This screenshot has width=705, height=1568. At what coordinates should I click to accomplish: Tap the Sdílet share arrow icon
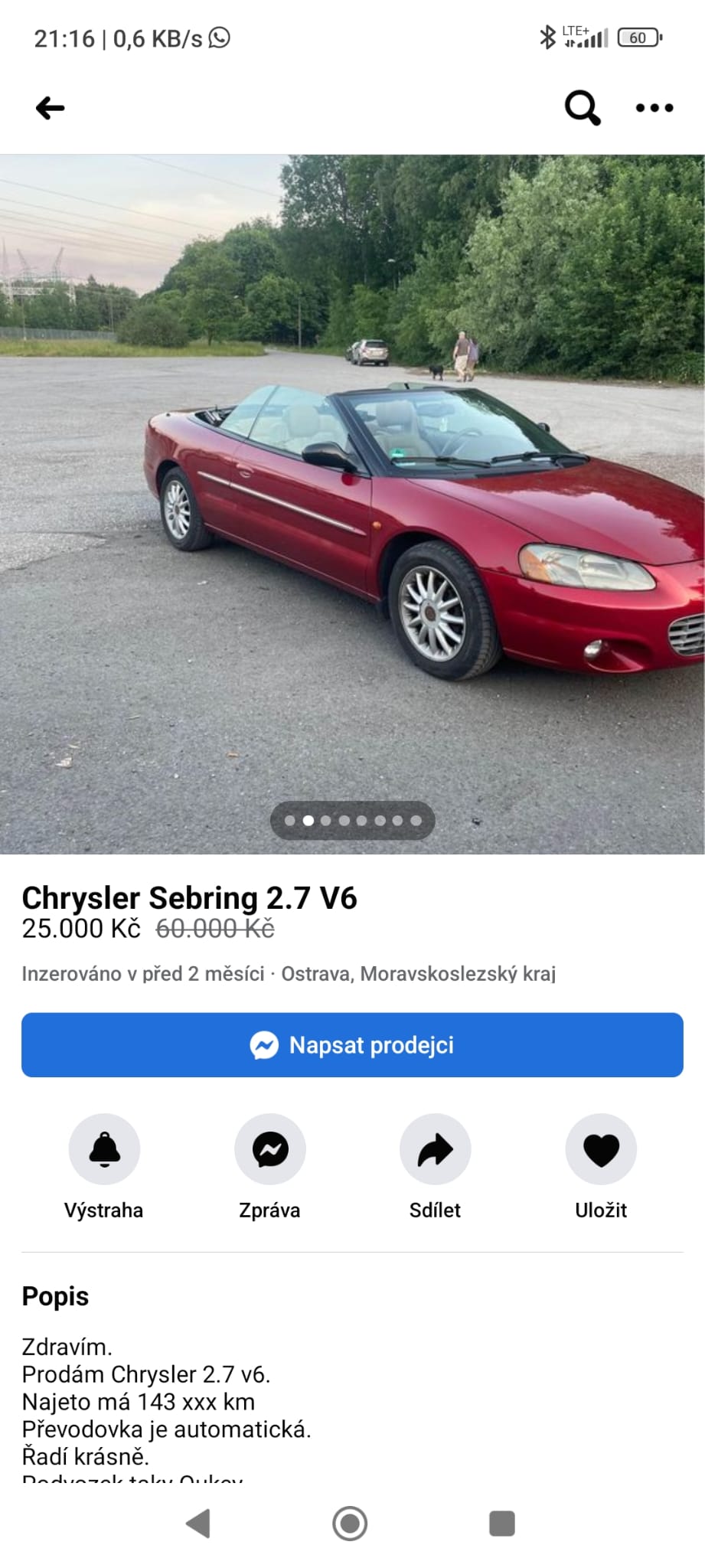(x=435, y=1148)
